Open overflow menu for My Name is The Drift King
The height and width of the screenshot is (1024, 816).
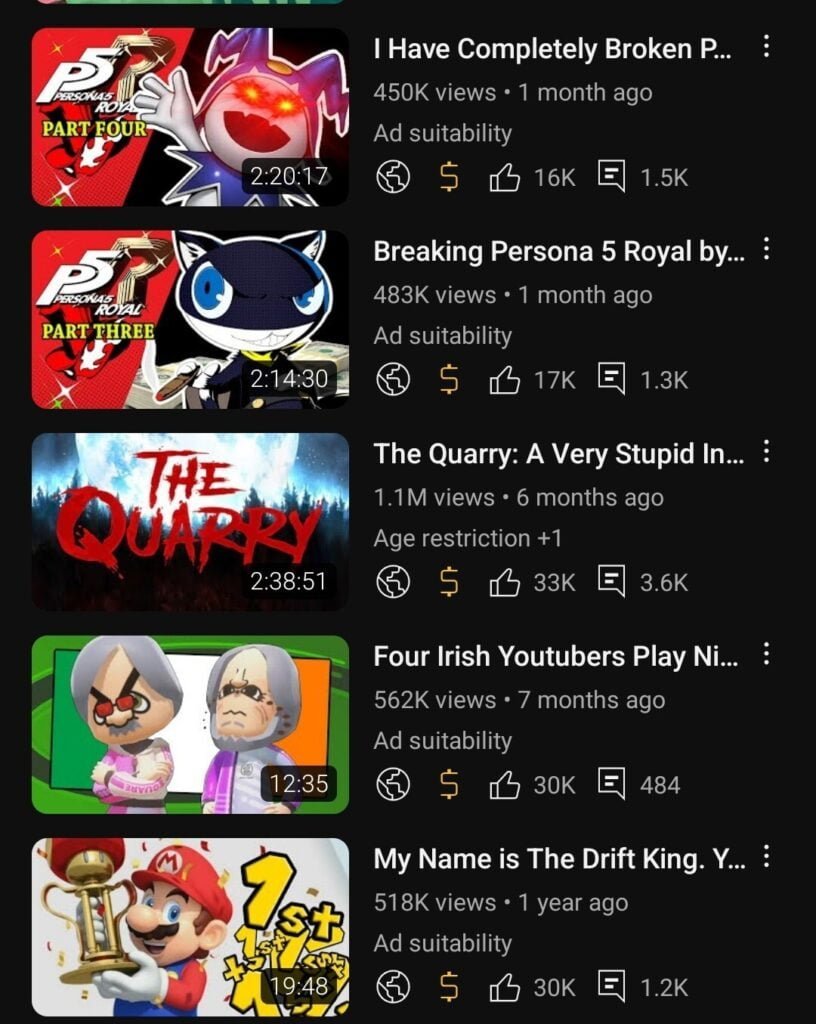(x=766, y=857)
